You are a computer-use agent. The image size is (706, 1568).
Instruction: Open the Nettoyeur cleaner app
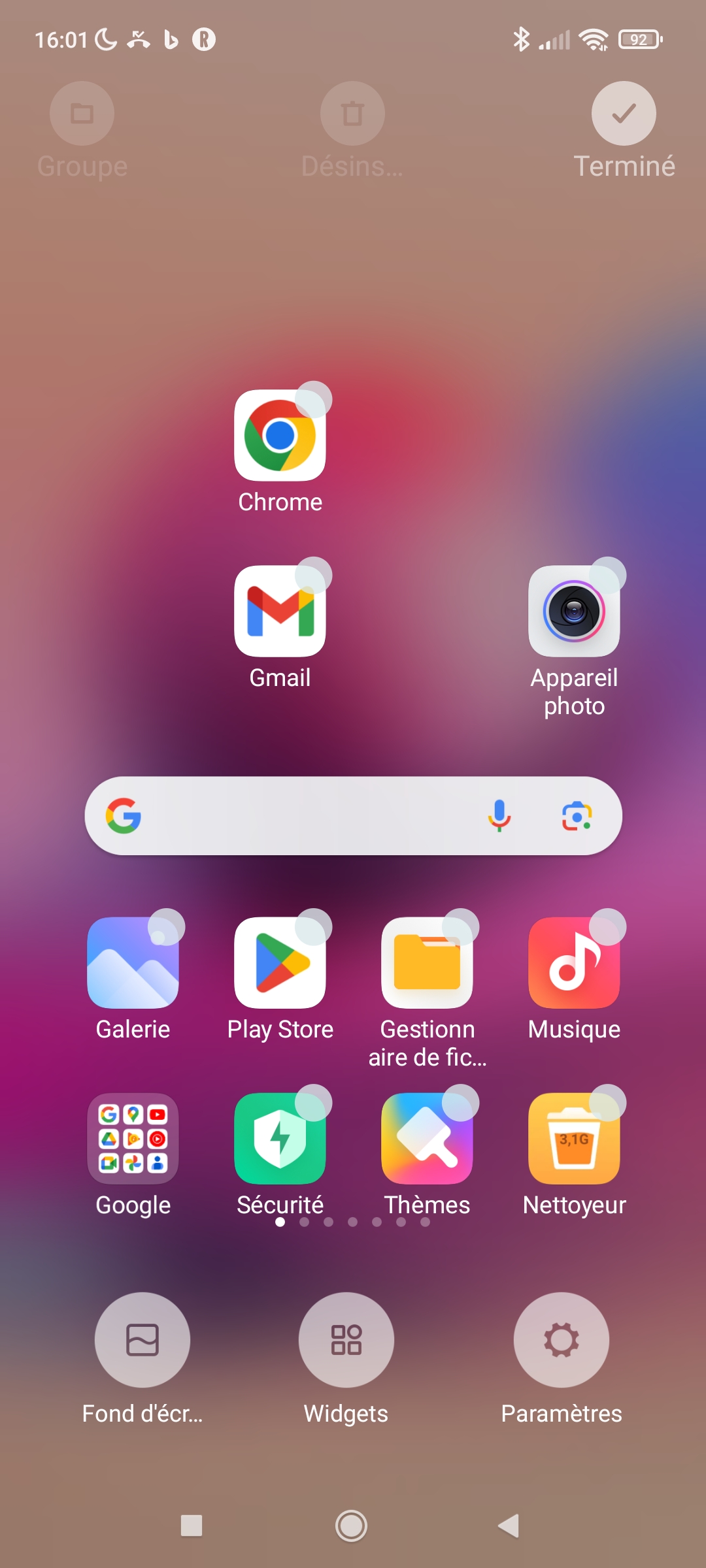(x=574, y=1138)
